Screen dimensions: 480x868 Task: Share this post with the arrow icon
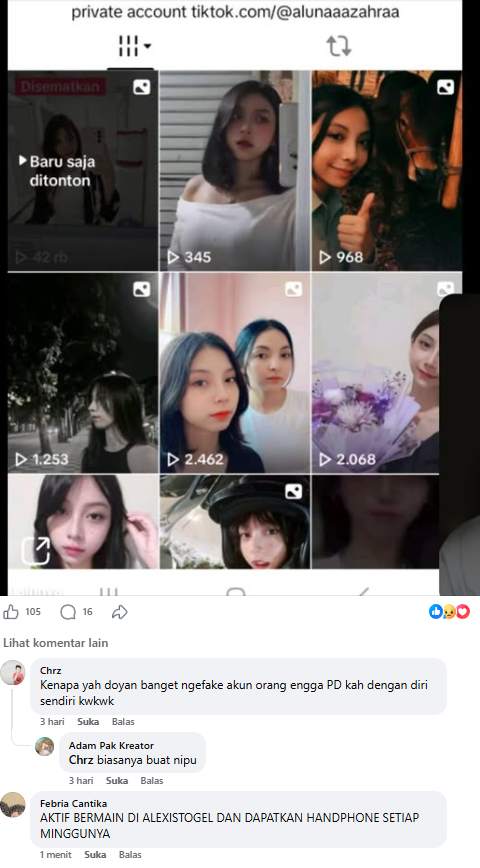pyautogui.click(x=120, y=612)
